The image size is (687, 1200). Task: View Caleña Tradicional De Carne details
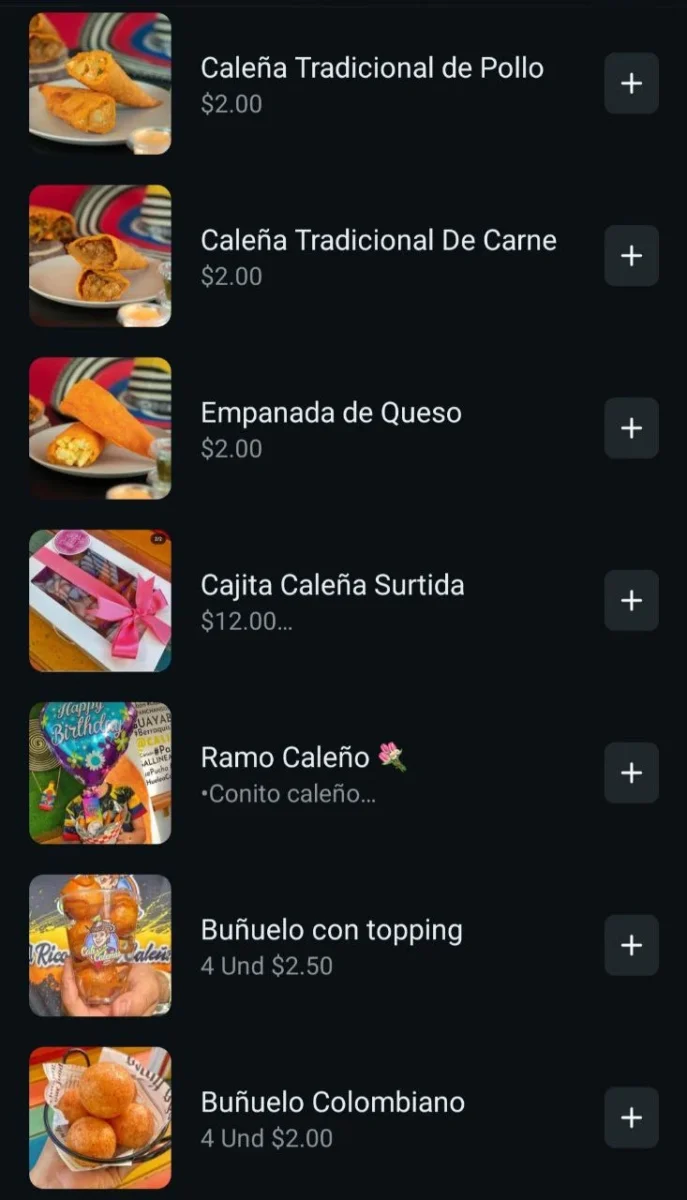(x=378, y=241)
